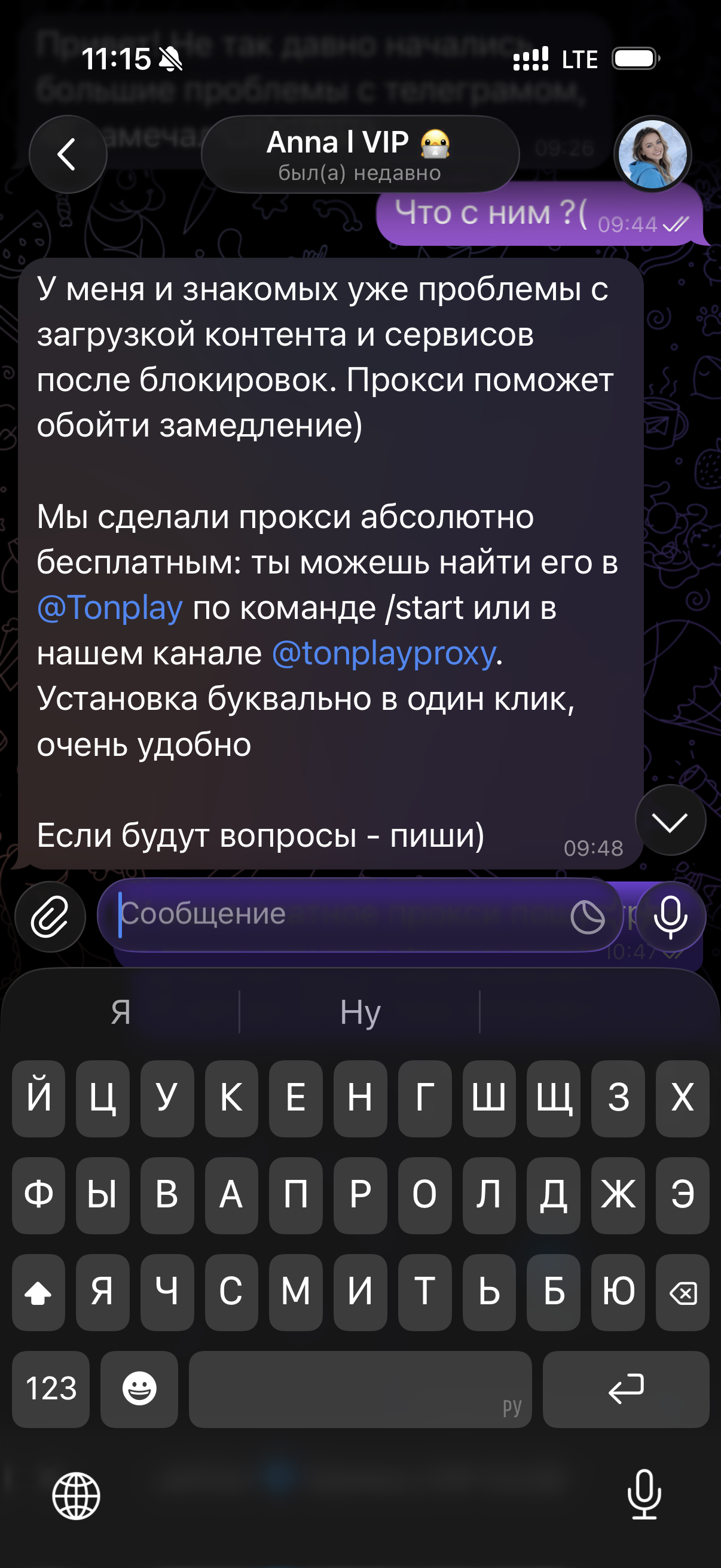Insert the suggested word Я
Image resolution: width=721 pixels, height=1568 pixels.
click(121, 1012)
